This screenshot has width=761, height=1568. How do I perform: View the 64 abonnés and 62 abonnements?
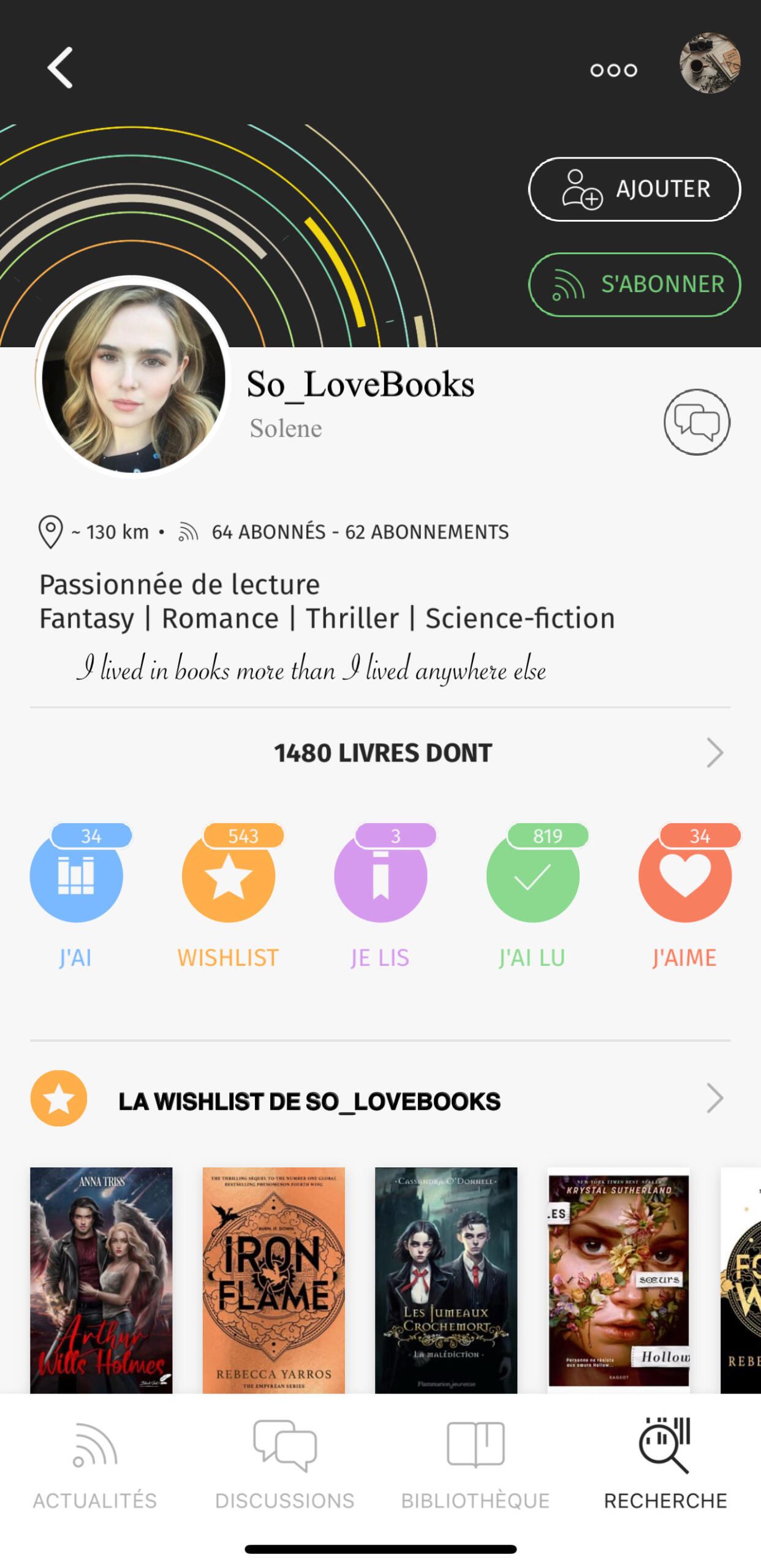pyautogui.click(x=360, y=532)
